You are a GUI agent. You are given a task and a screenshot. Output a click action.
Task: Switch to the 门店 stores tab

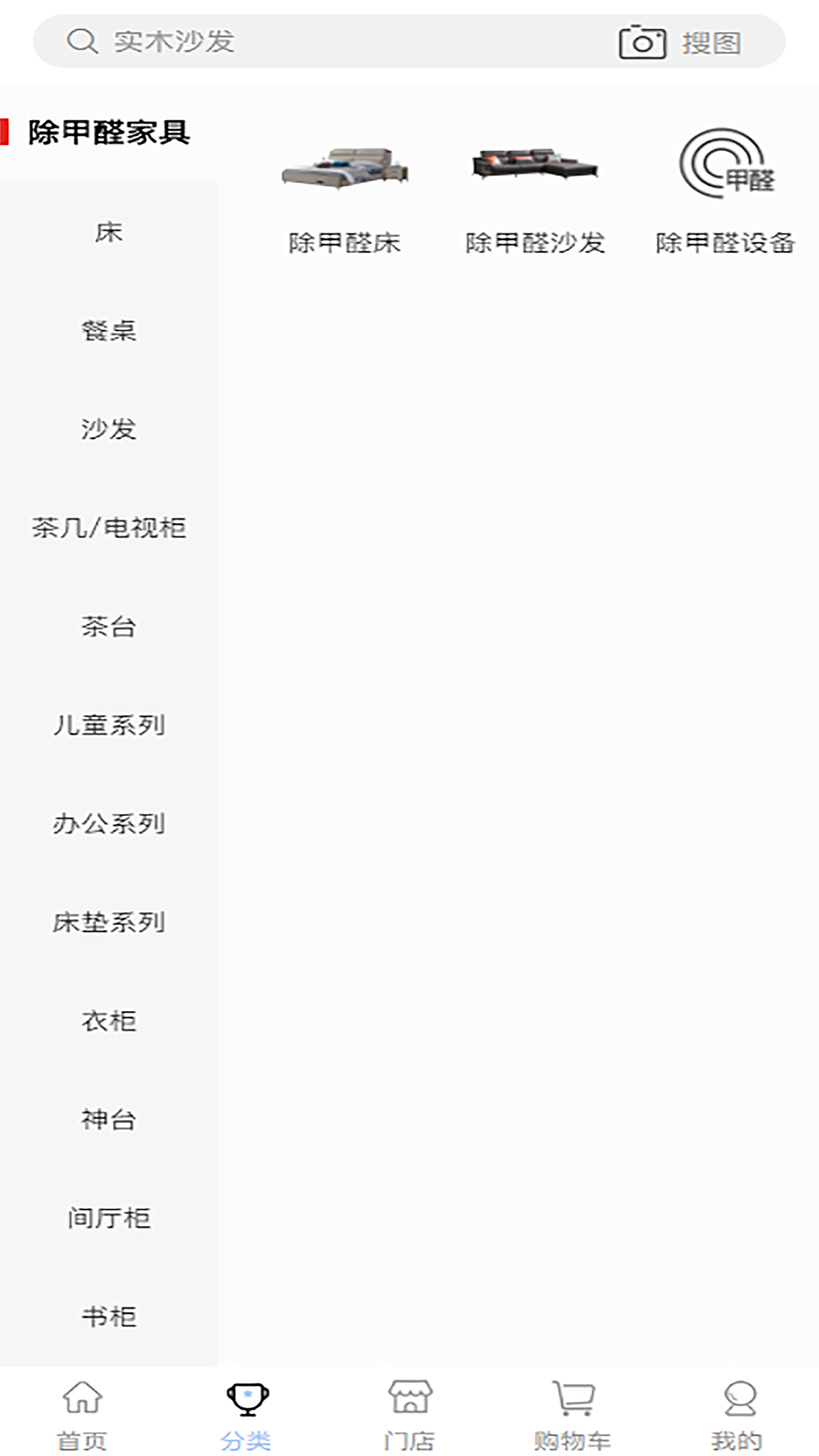(409, 1414)
